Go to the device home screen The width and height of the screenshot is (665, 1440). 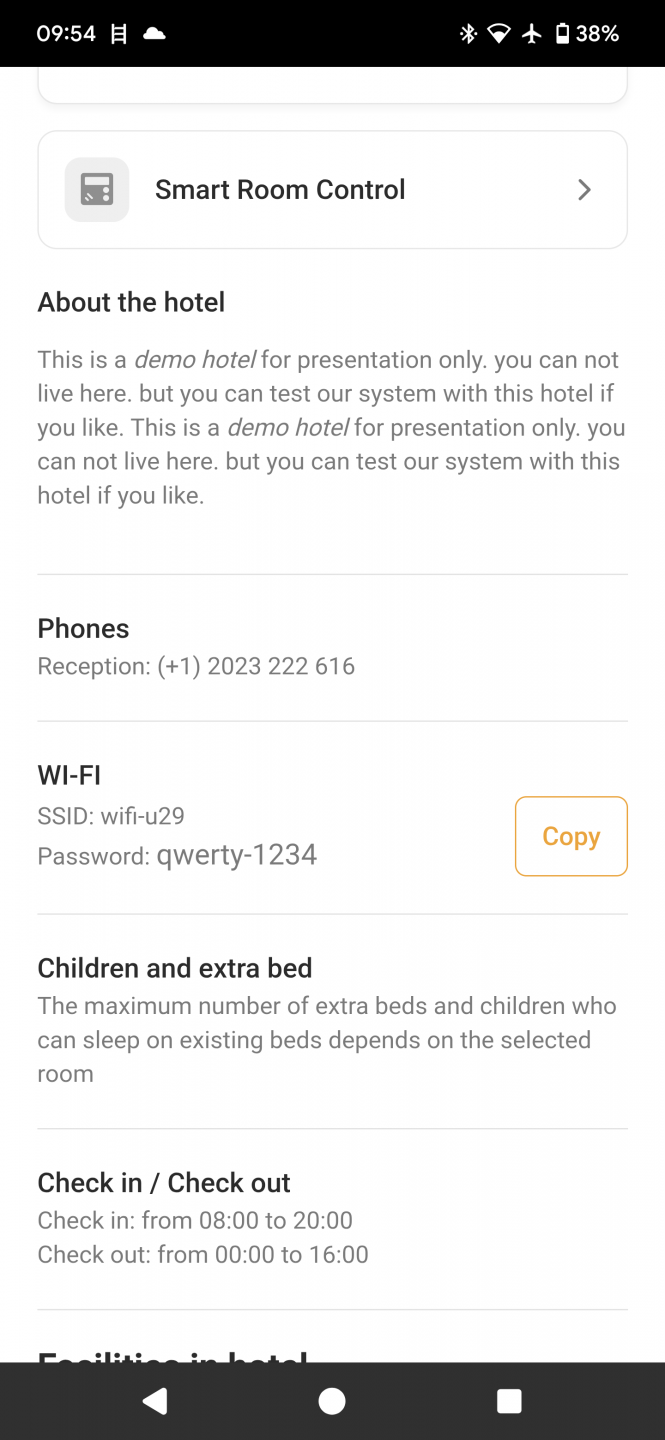[x=332, y=1401]
